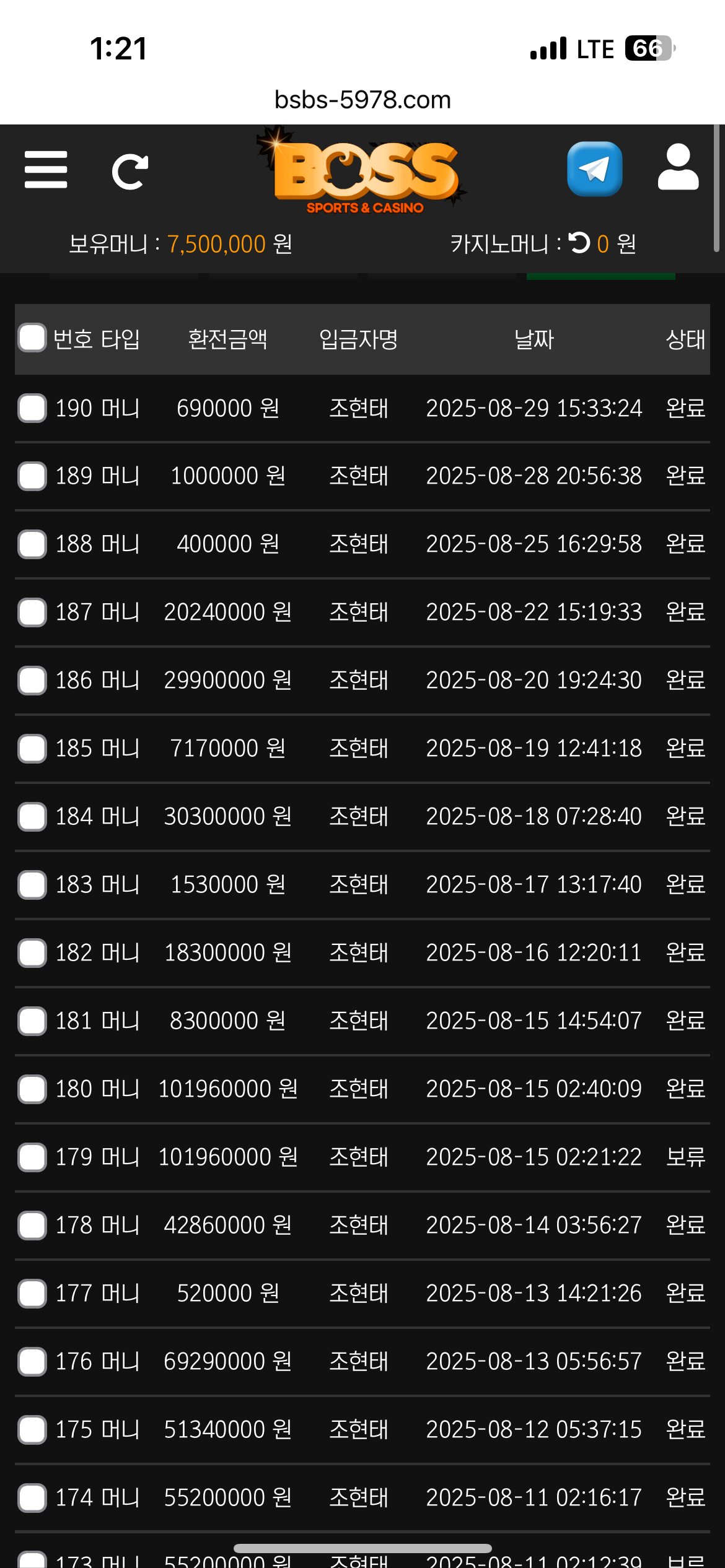Tick the checkbox for row 174
The image size is (725, 1568).
click(32, 1498)
